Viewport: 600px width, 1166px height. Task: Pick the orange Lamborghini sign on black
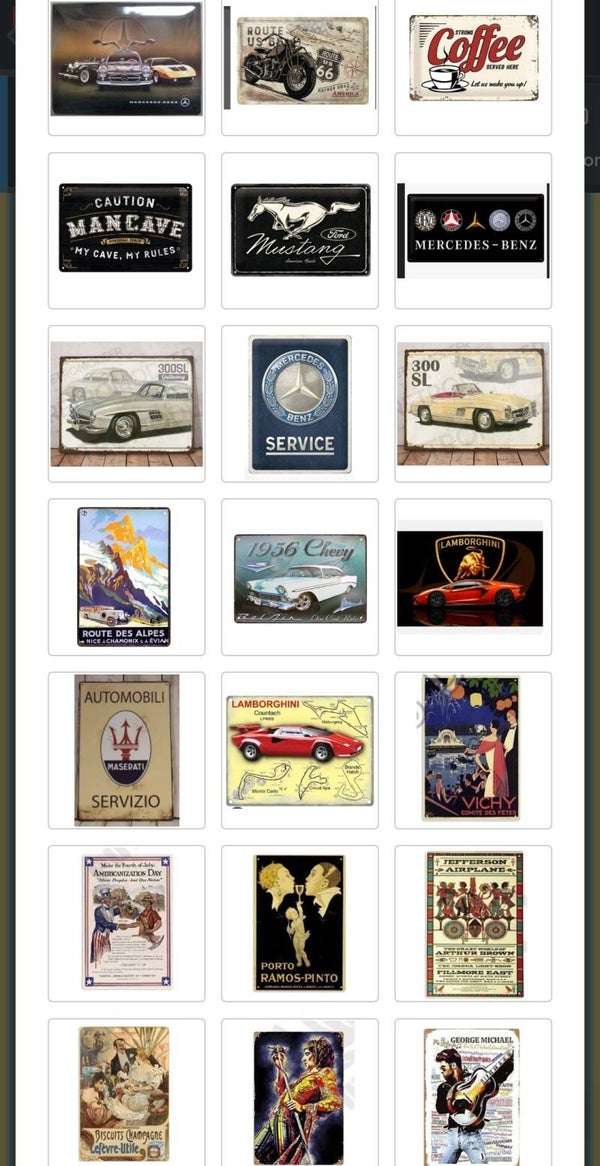pos(473,577)
